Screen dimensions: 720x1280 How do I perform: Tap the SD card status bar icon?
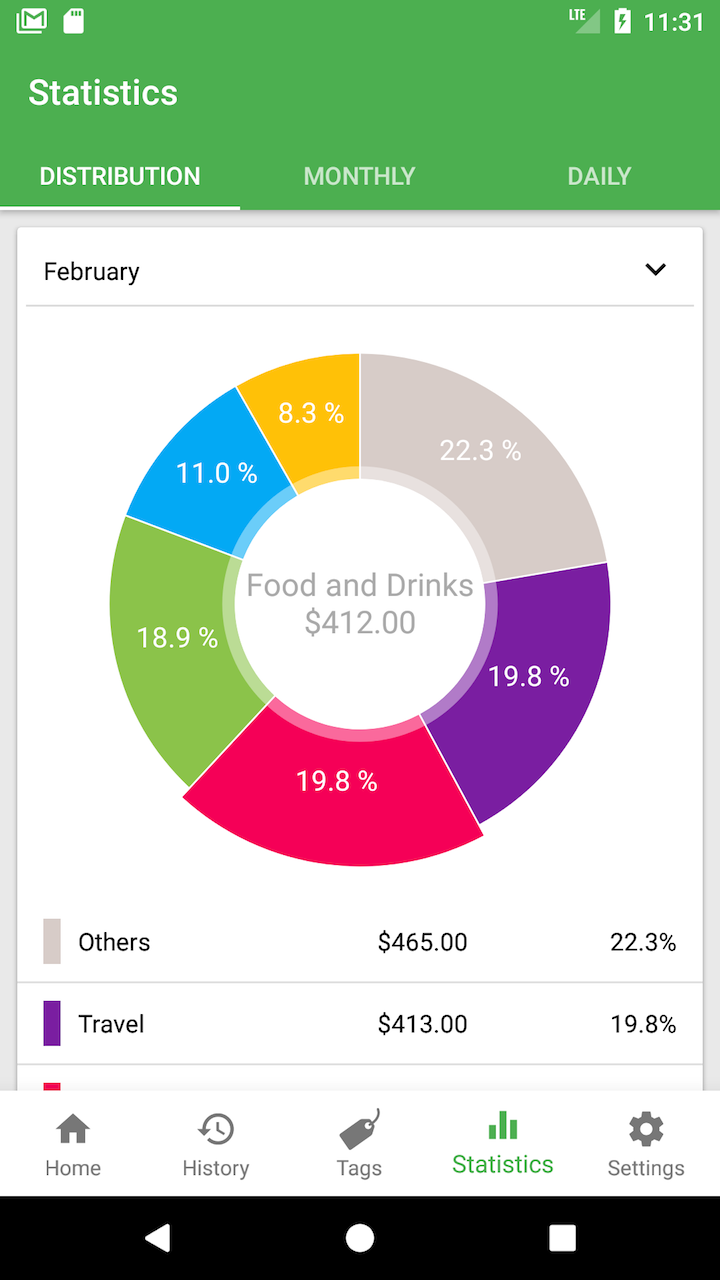pyautogui.click(x=74, y=20)
